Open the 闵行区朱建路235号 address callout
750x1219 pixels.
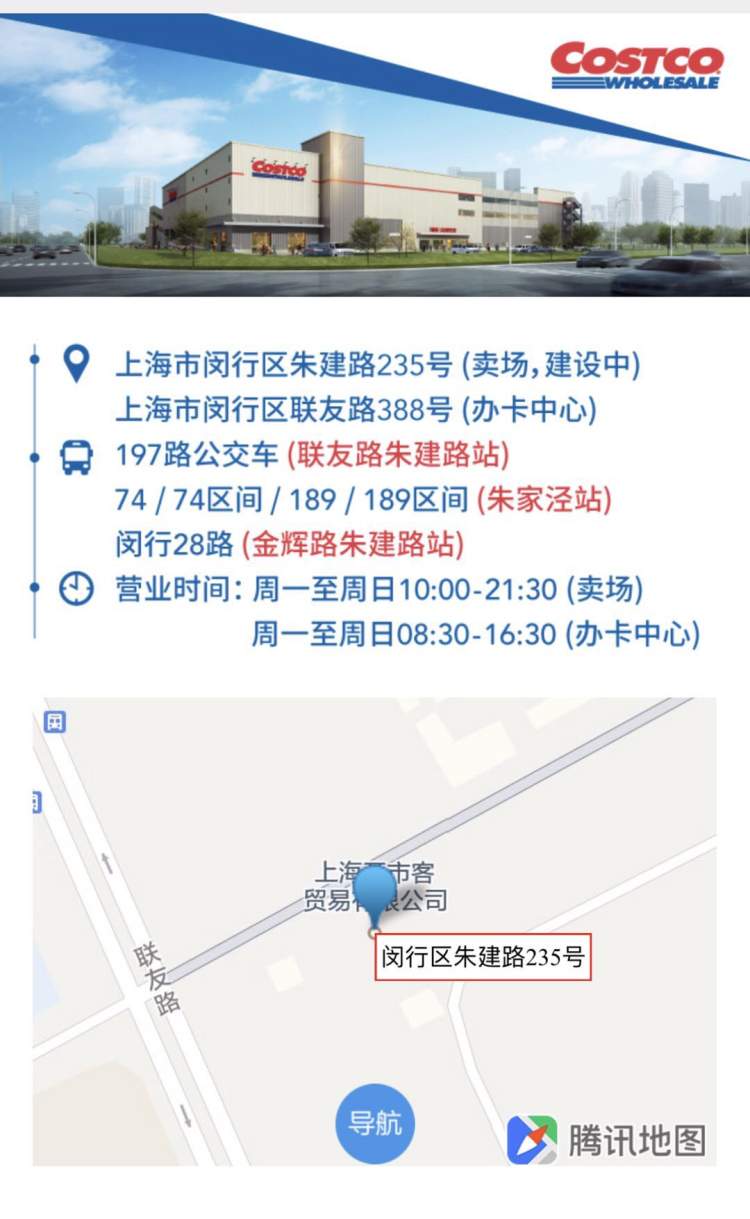click(483, 957)
